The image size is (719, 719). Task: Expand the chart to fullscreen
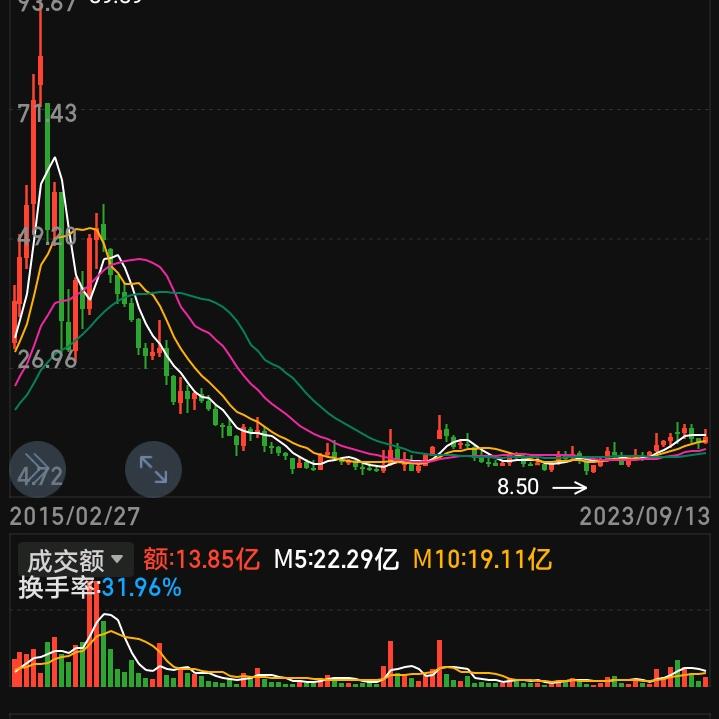click(153, 468)
